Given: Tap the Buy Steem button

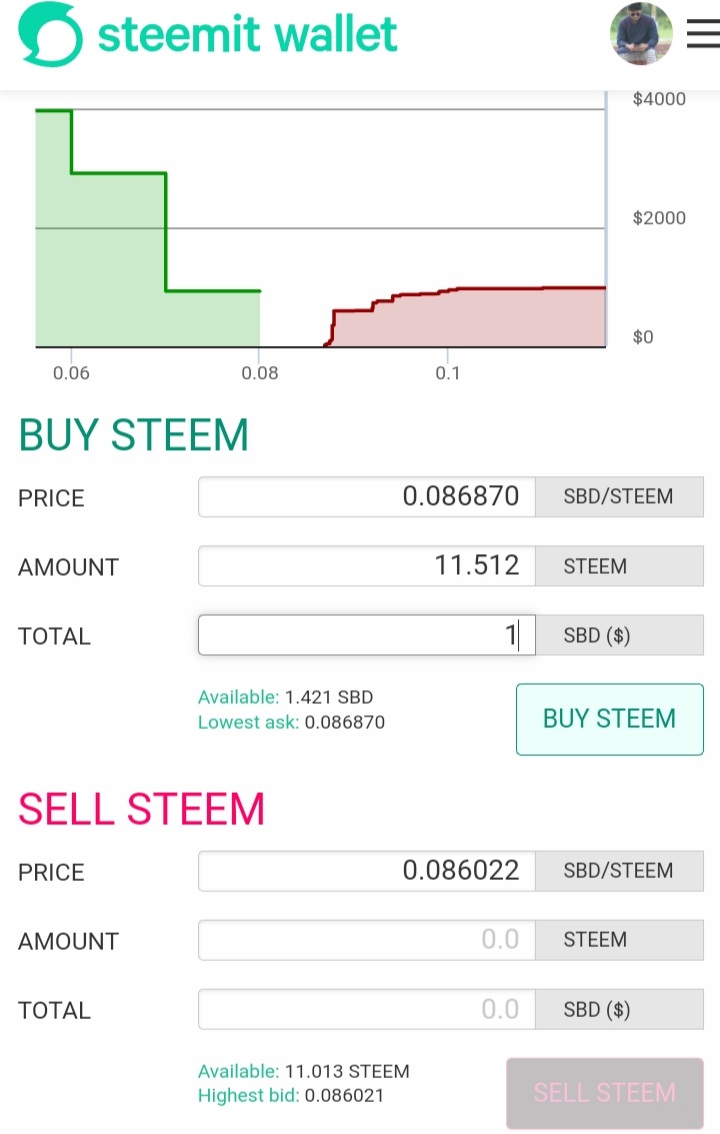Looking at the screenshot, I should click(x=609, y=719).
